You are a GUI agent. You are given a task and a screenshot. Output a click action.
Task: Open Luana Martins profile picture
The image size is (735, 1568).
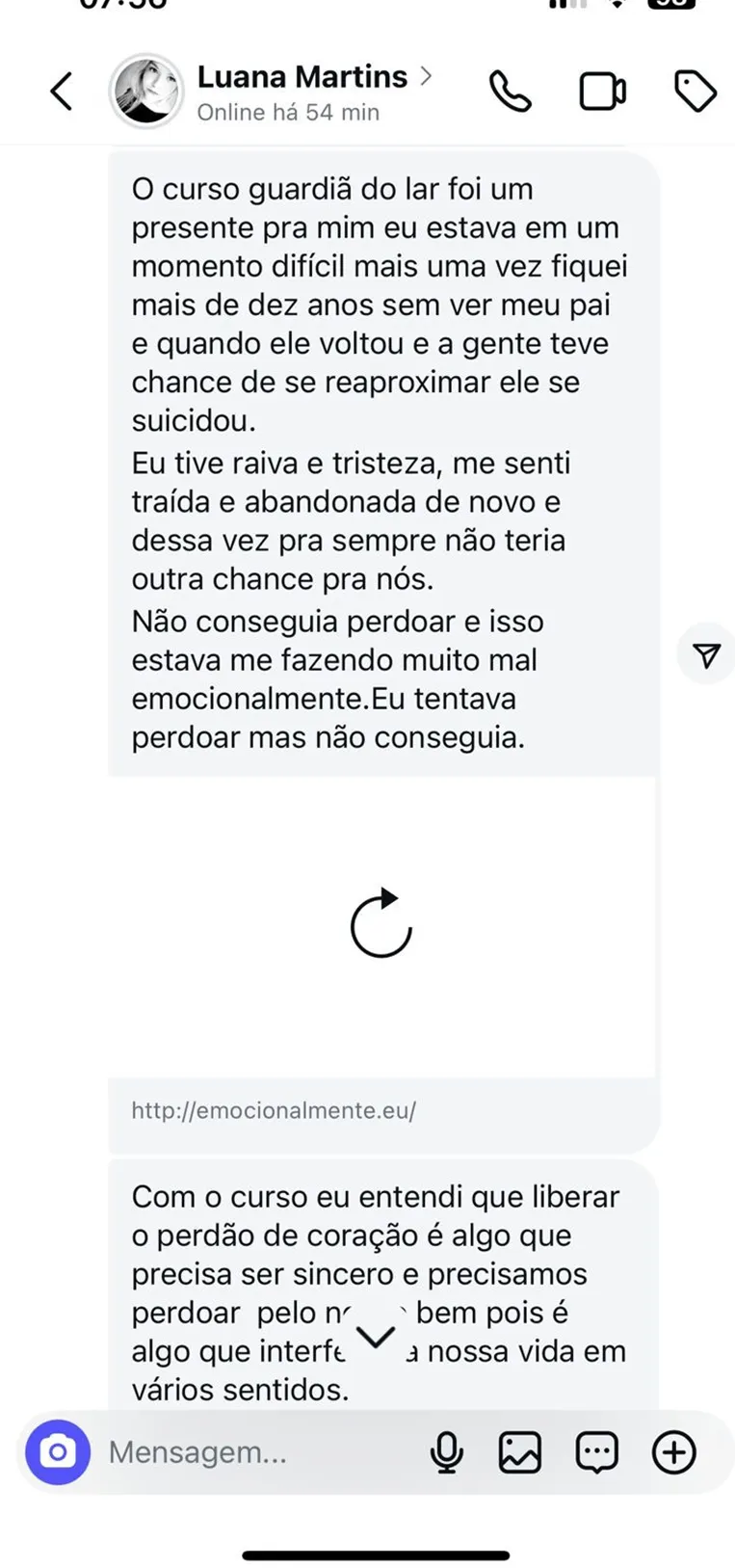click(146, 92)
